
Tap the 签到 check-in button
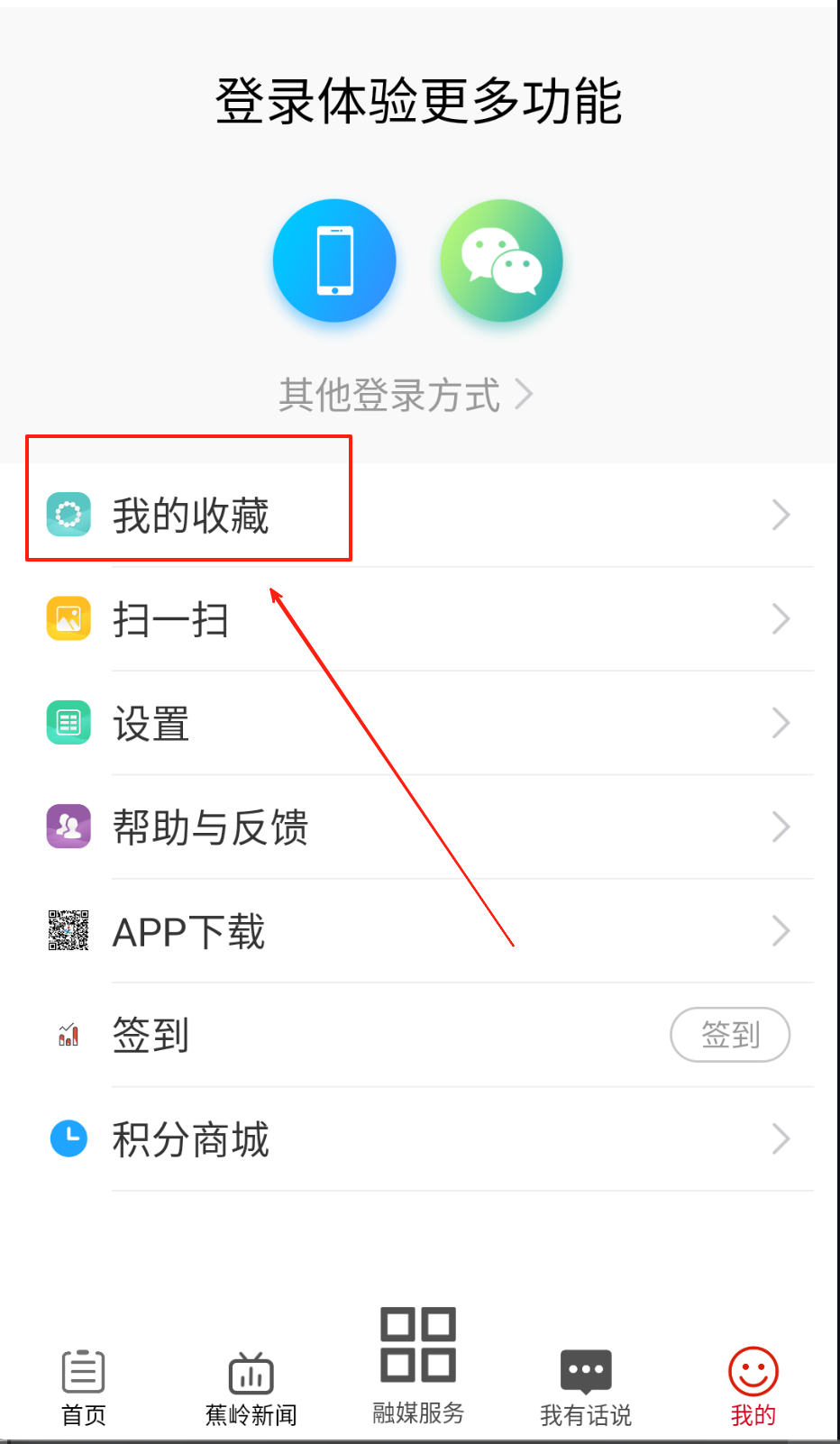(730, 1035)
